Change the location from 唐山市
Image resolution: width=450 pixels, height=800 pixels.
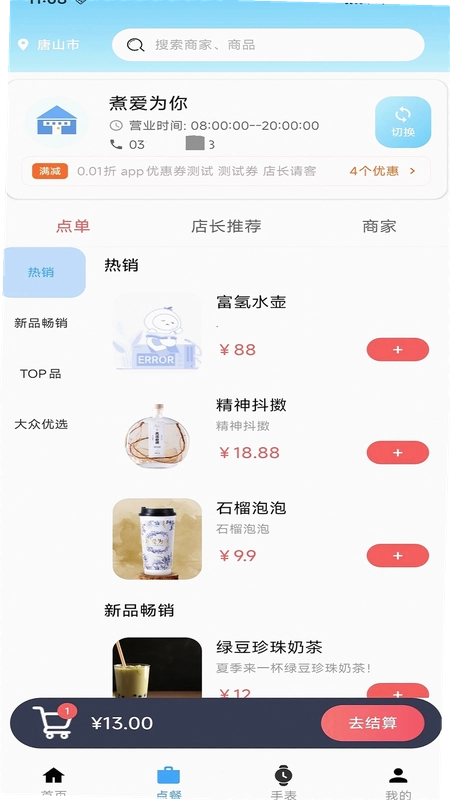pyautogui.click(x=48, y=45)
